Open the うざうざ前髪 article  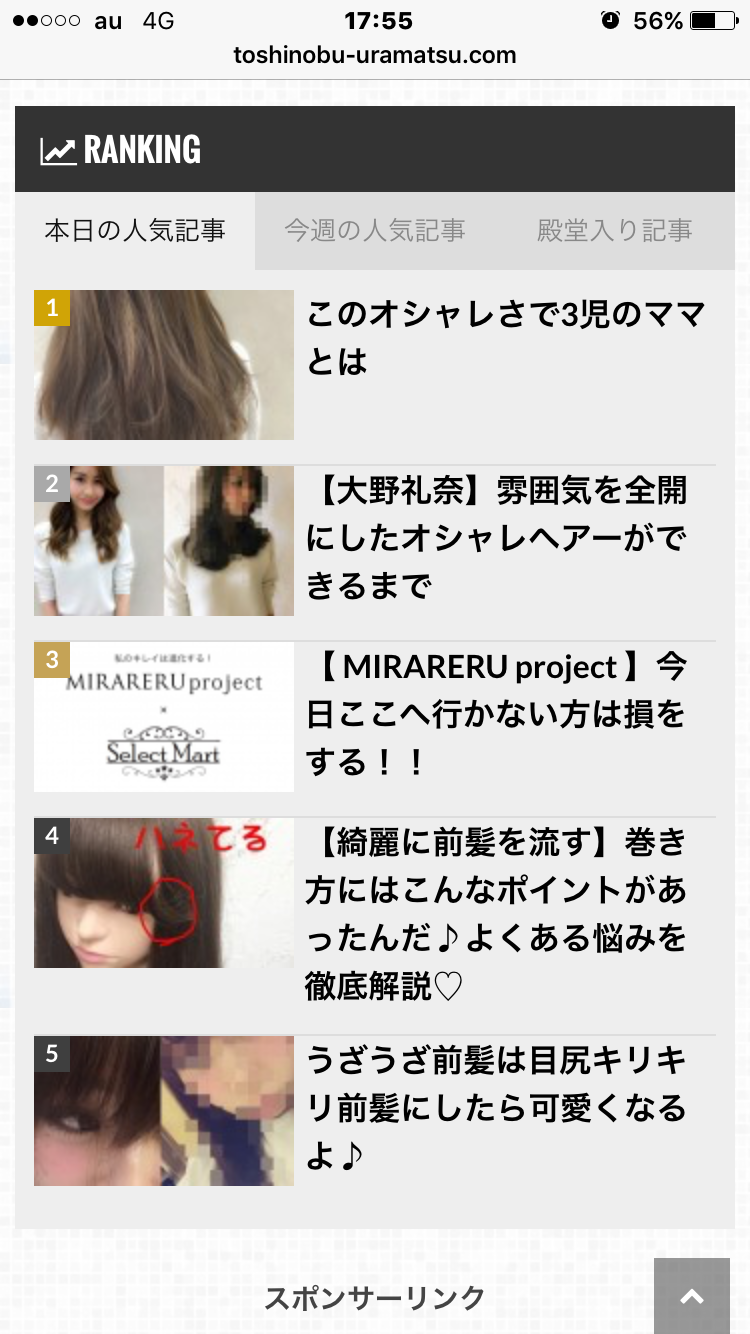click(497, 1108)
